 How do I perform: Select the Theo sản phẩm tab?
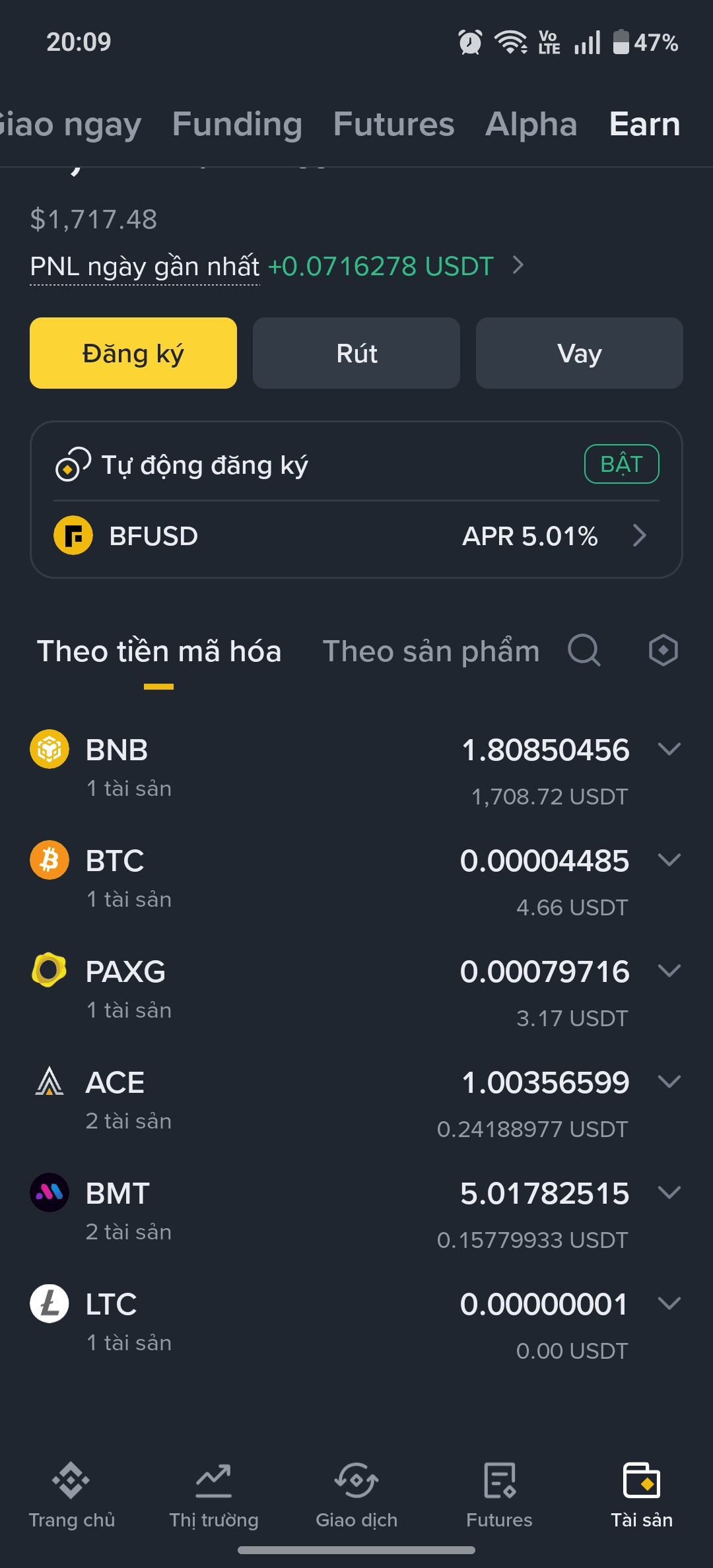point(430,651)
